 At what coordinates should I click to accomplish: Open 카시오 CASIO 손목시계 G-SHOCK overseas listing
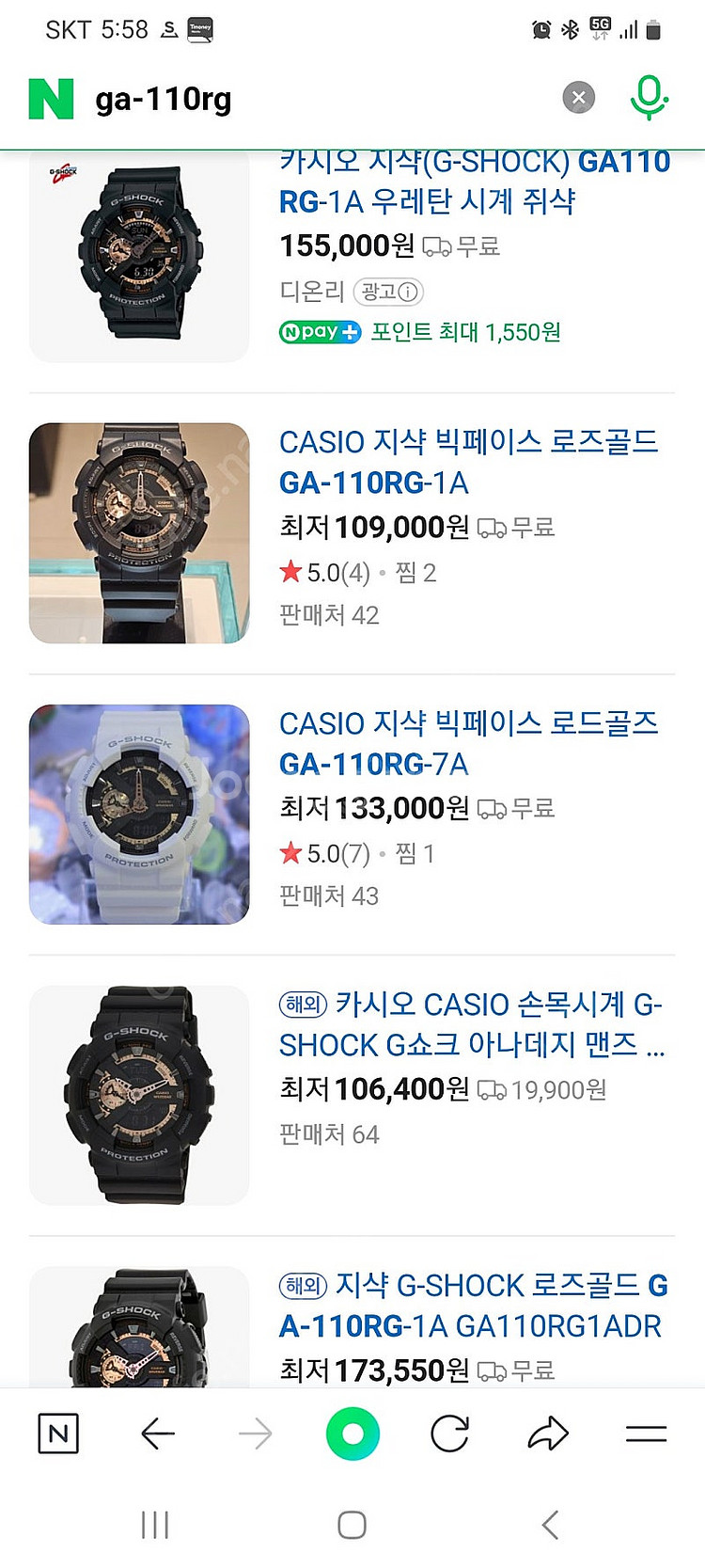470,1024
